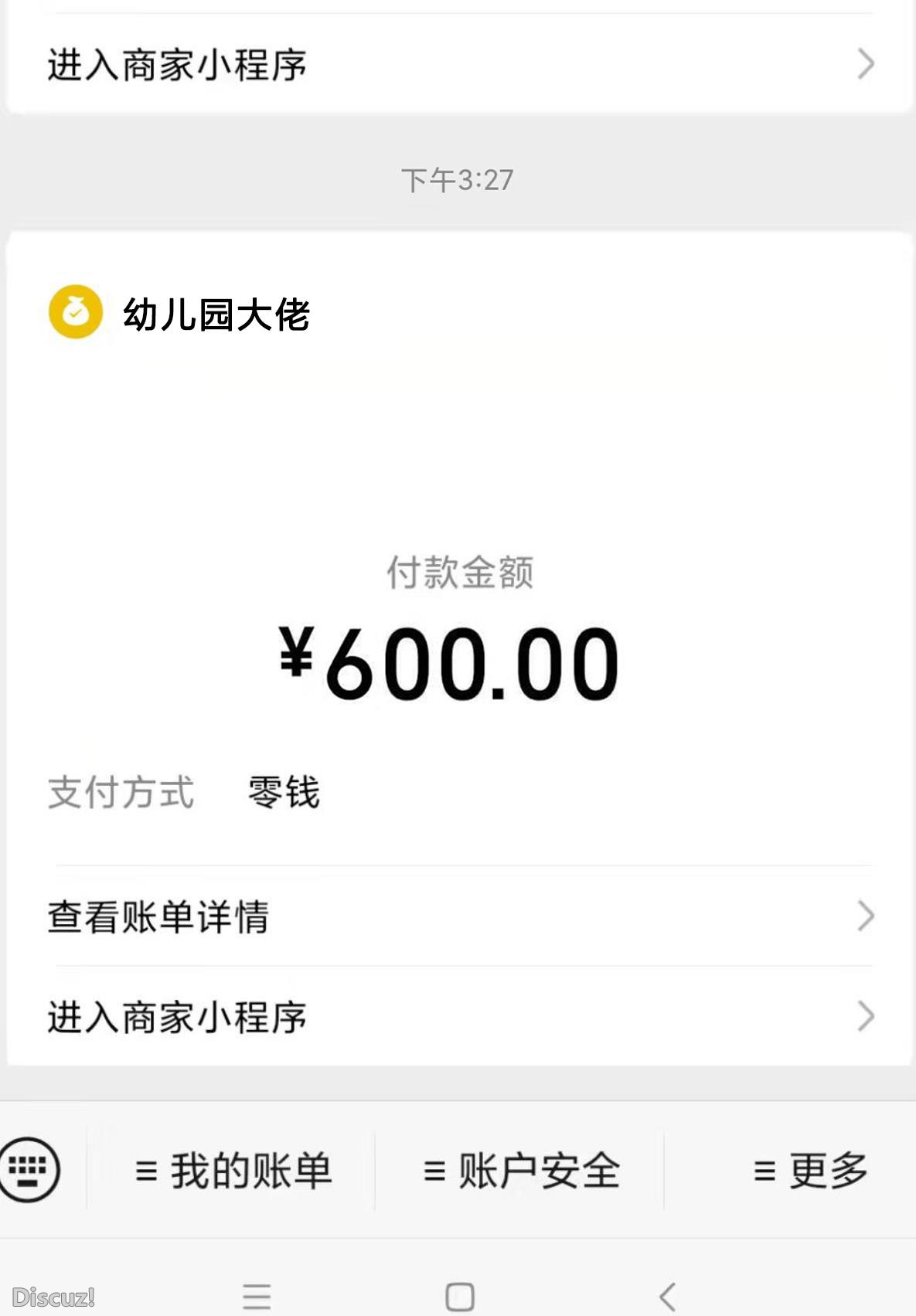Tap 进入商家小程序 below 查看账单详情
Image resolution: width=916 pixels, height=1316 pixels.
pyautogui.click(x=459, y=1016)
